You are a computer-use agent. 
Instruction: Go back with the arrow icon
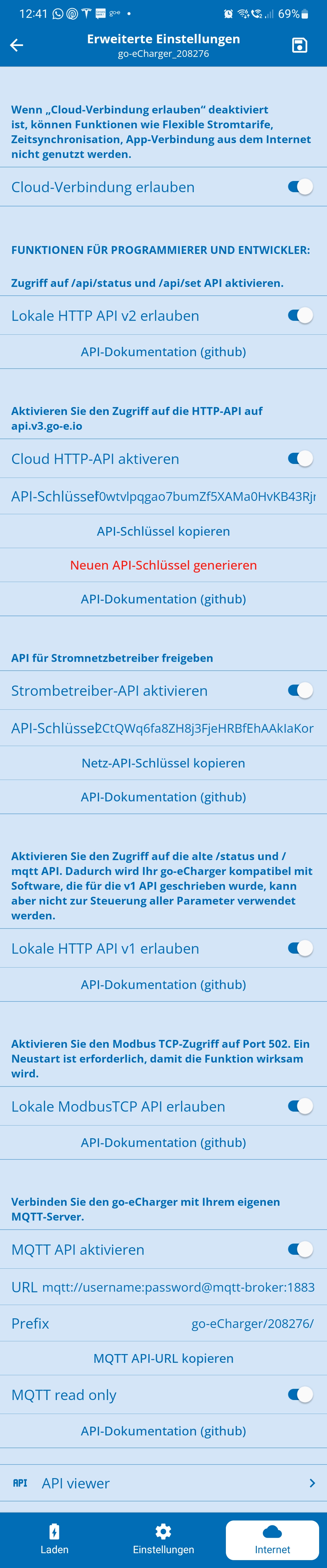(17, 45)
